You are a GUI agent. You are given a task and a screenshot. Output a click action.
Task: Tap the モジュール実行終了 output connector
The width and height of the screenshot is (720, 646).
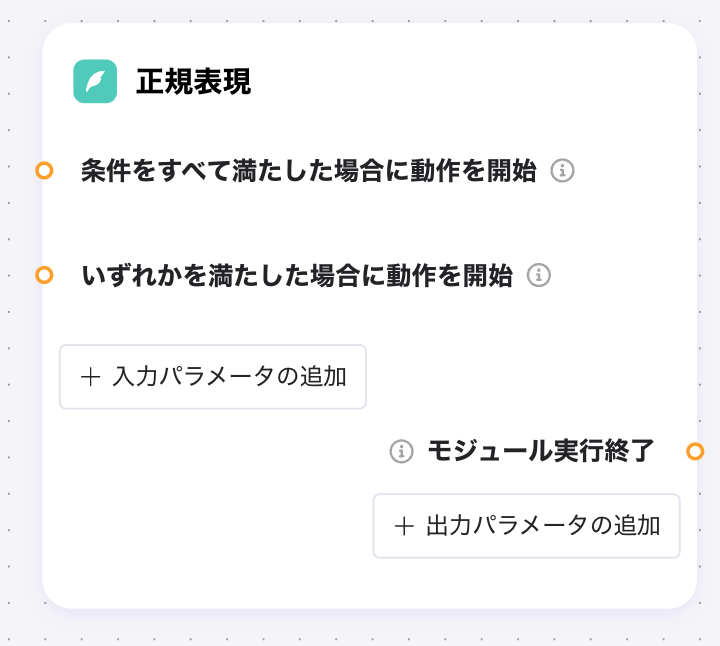tap(695, 452)
